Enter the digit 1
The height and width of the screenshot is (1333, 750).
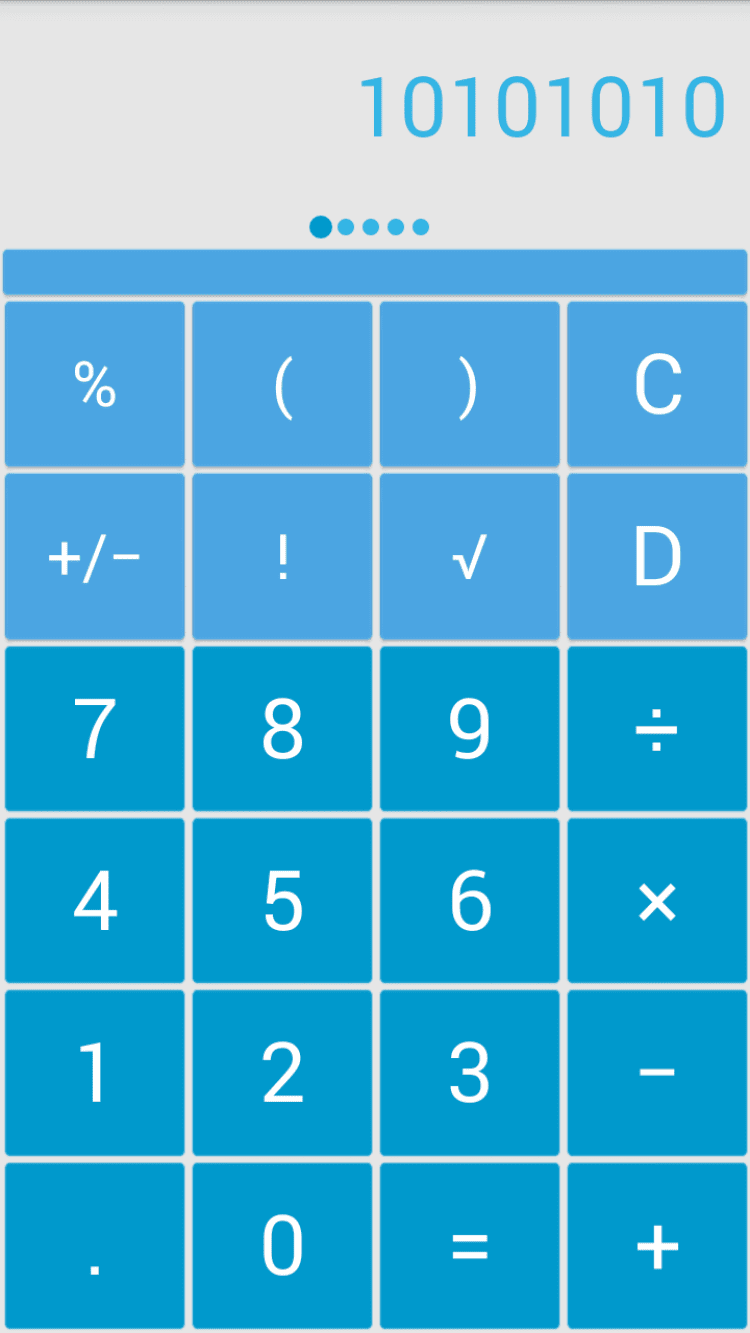95,1072
